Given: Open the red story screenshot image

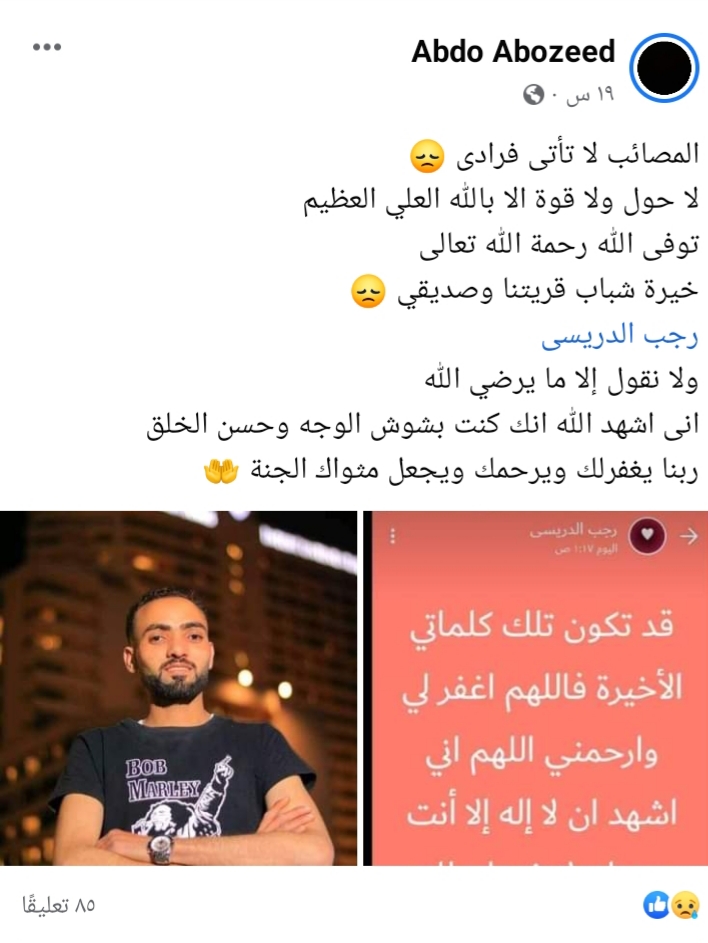Looking at the screenshot, I should [x=536, y=688].
